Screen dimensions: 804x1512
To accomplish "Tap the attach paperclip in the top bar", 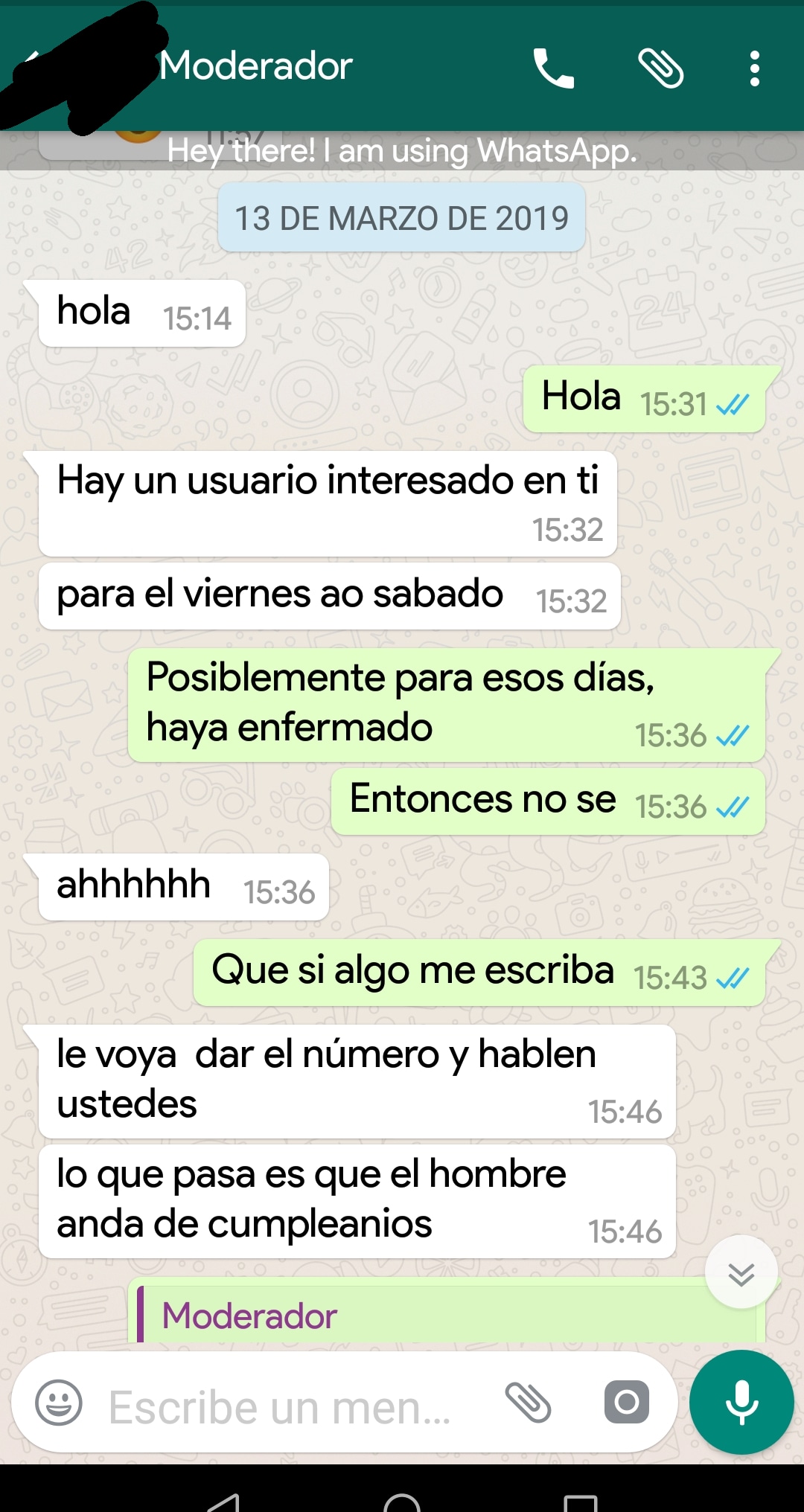I will coord(661,68).
